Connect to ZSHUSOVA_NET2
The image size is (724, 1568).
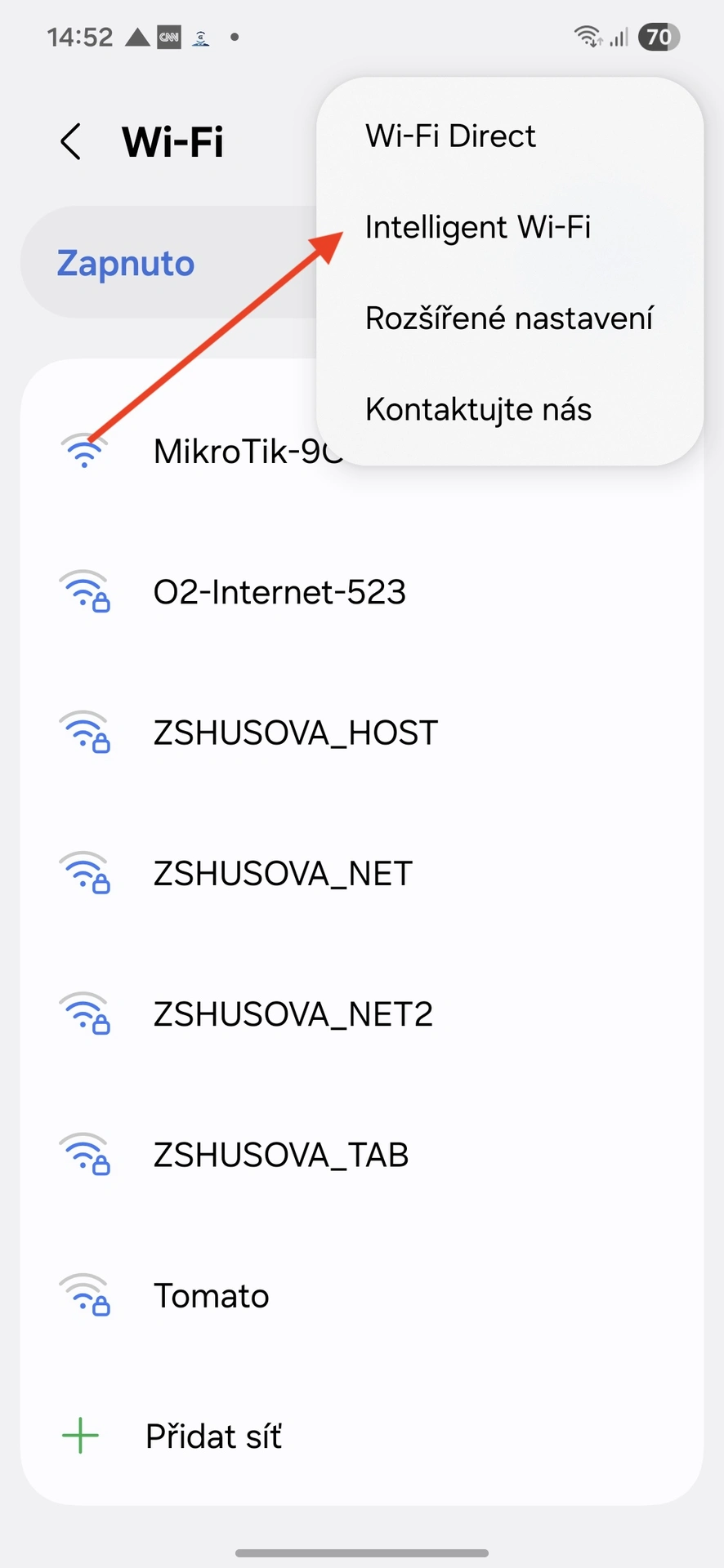tap(293, 1014)
